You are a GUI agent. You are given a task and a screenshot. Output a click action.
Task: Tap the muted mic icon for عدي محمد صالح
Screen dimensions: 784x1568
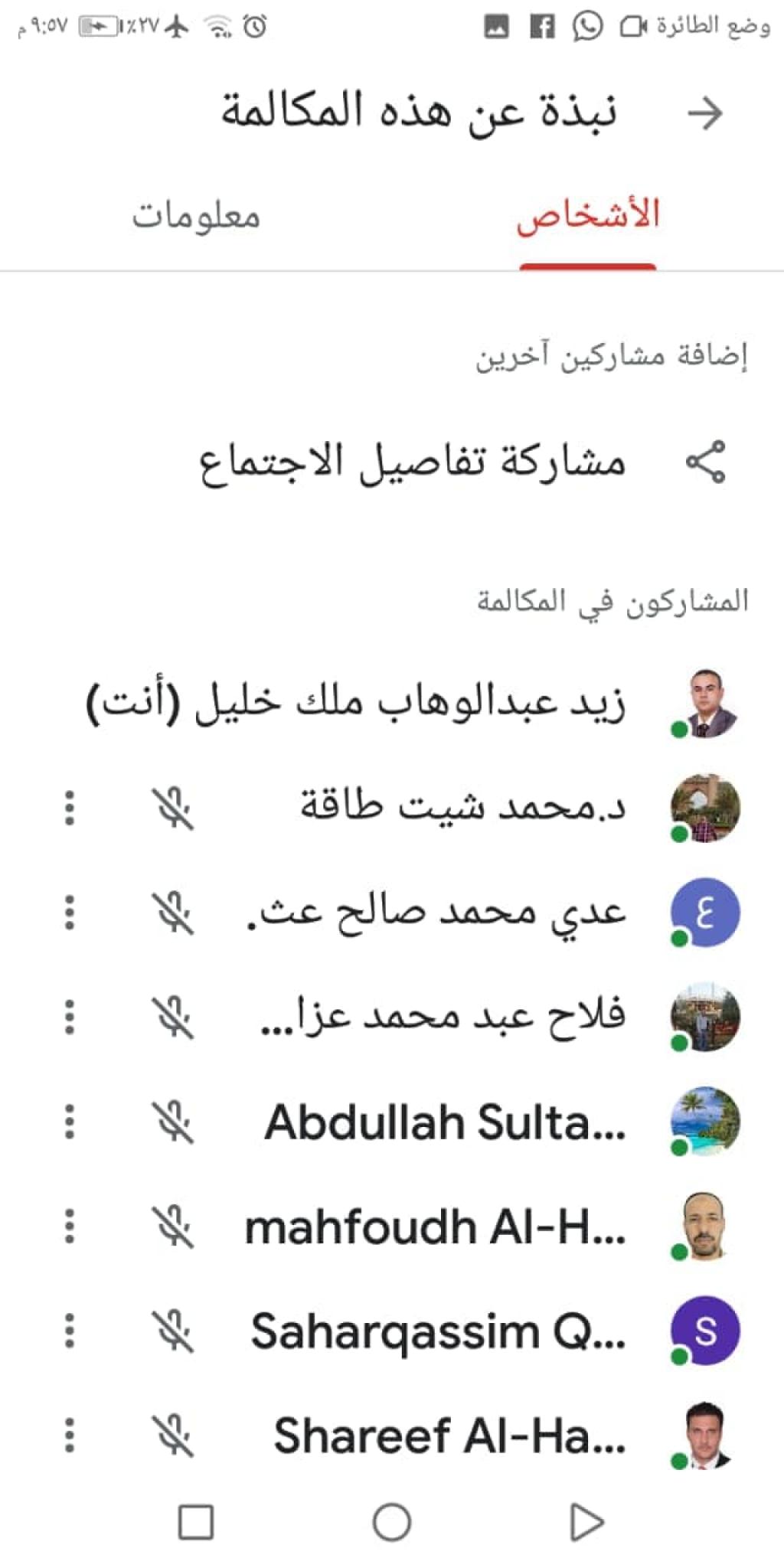point(174,913)
